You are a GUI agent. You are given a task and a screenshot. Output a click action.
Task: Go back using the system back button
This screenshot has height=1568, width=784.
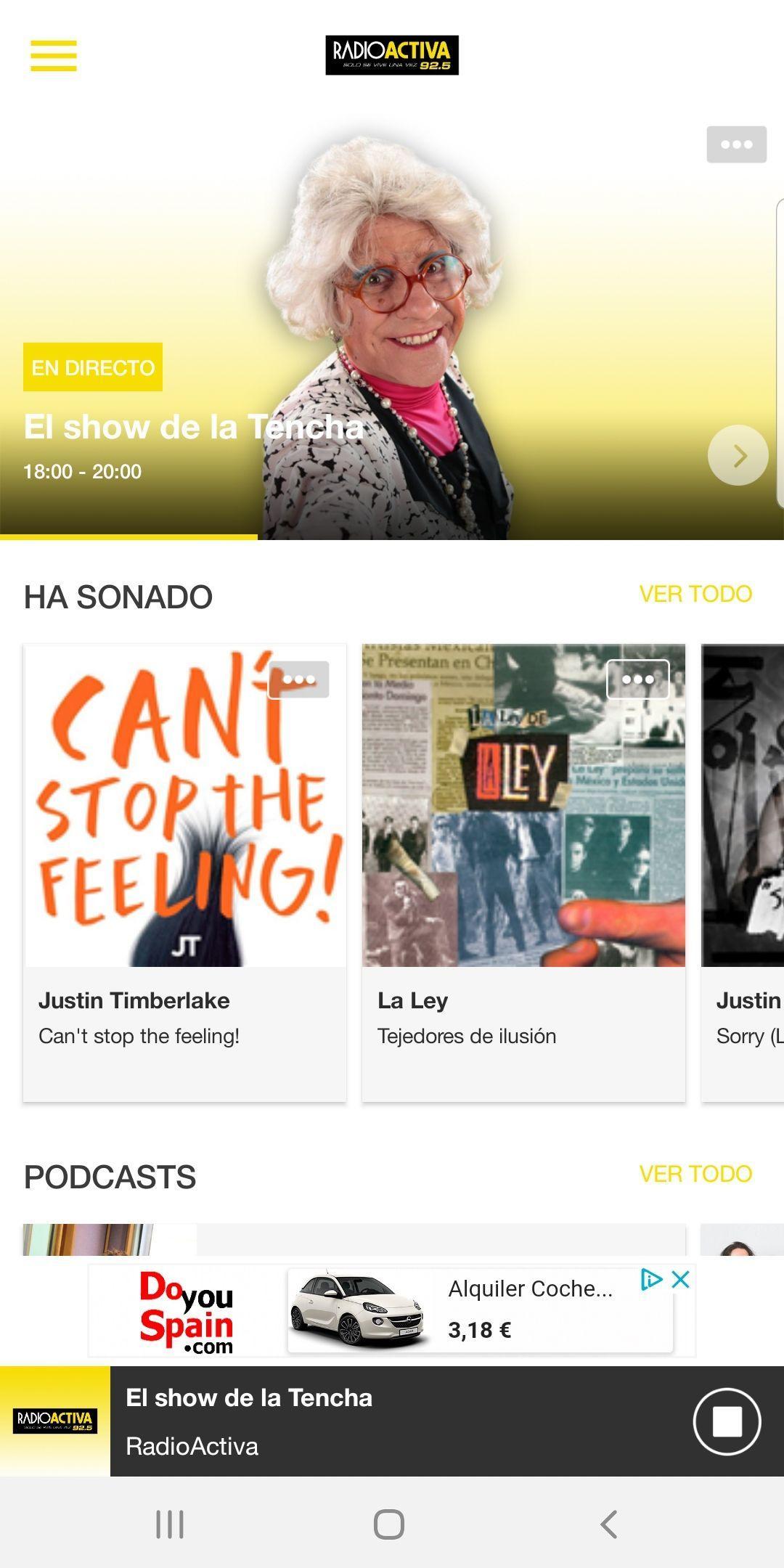(x=609, y=1524)
